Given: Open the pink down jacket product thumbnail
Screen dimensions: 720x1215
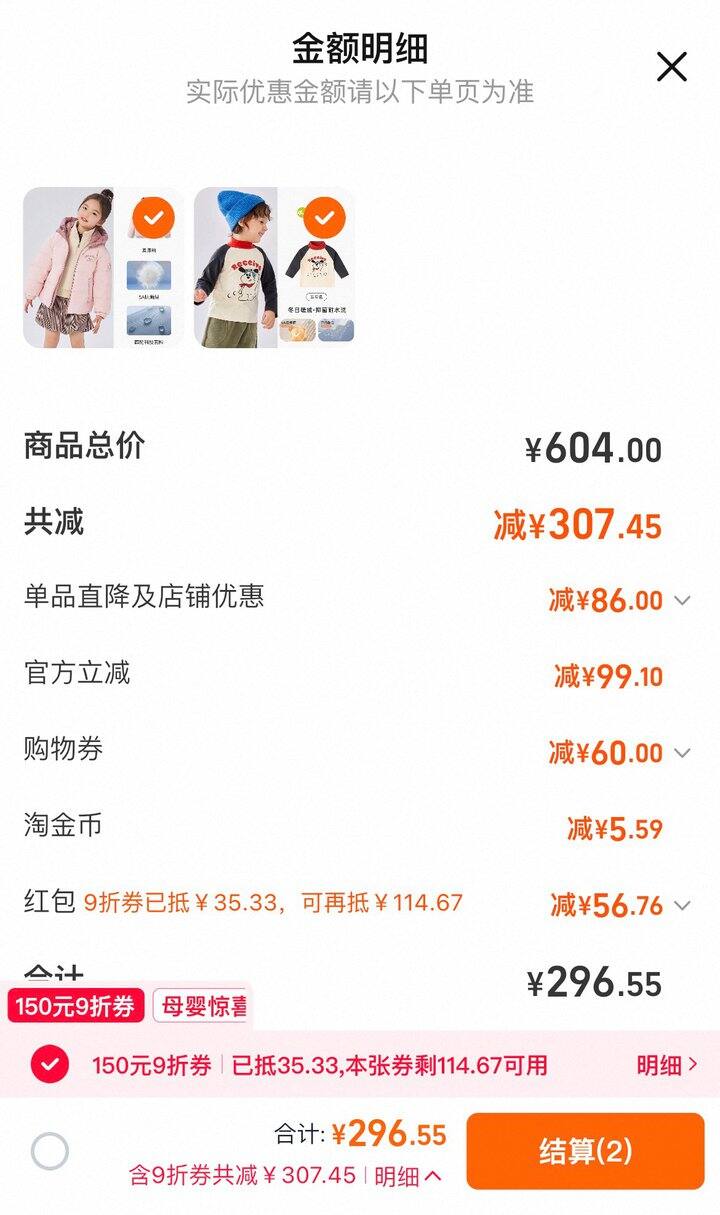Looking at the screenshot, I should tap(100, 267).
